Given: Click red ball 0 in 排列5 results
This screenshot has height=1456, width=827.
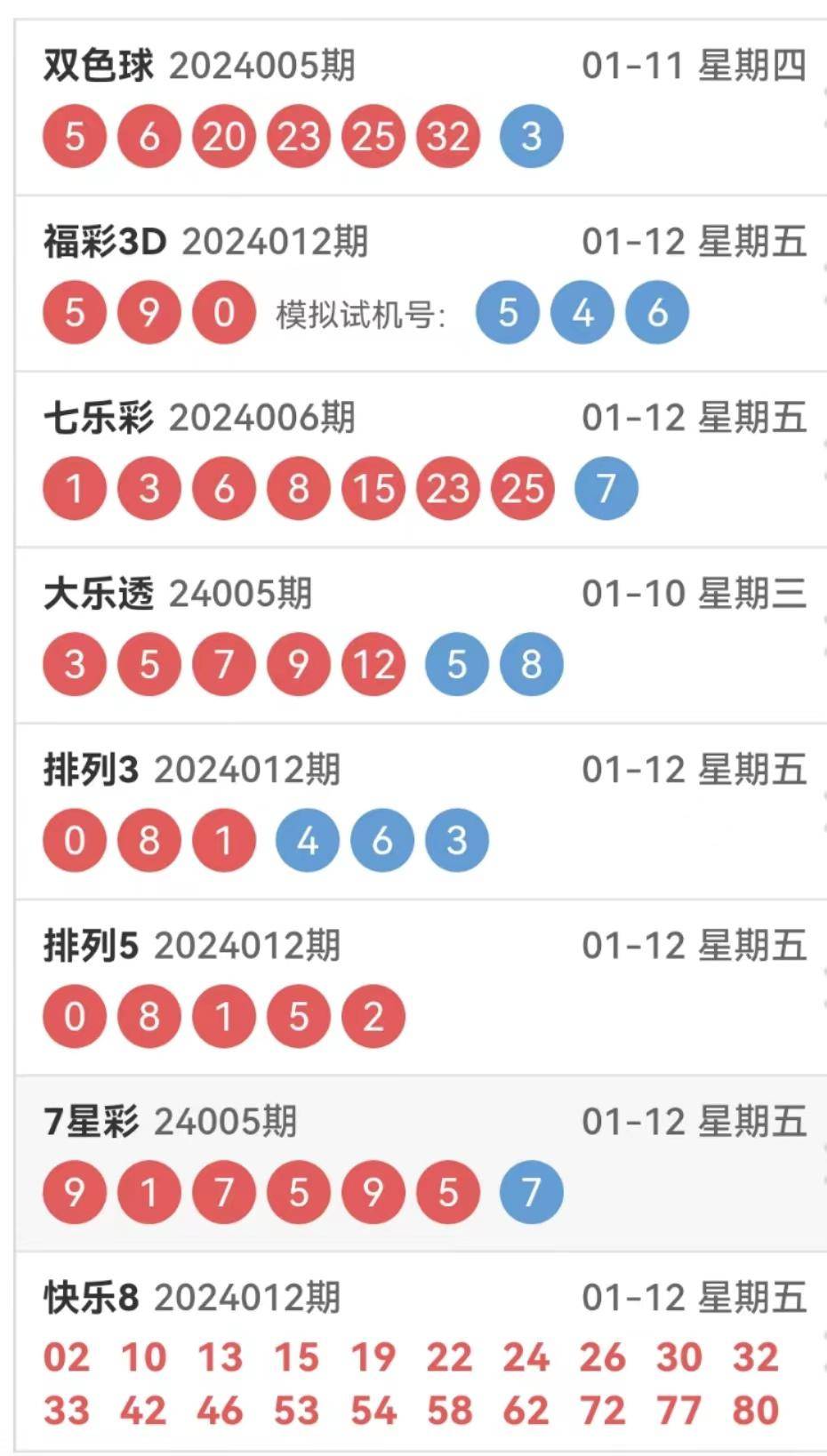Looking at the screenshot, I should click(x=76, y=1015).
